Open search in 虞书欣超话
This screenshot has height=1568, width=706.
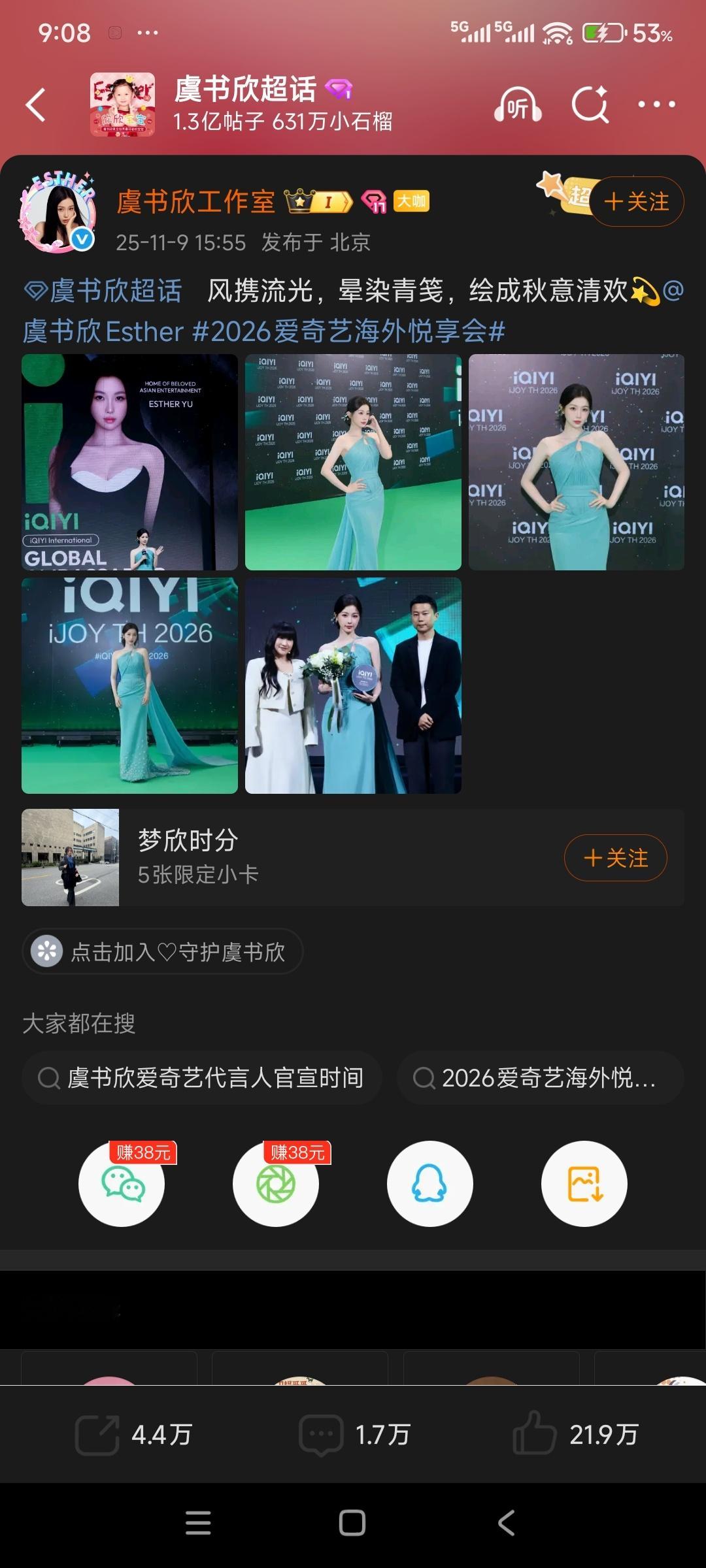click(x=590, y=105)
